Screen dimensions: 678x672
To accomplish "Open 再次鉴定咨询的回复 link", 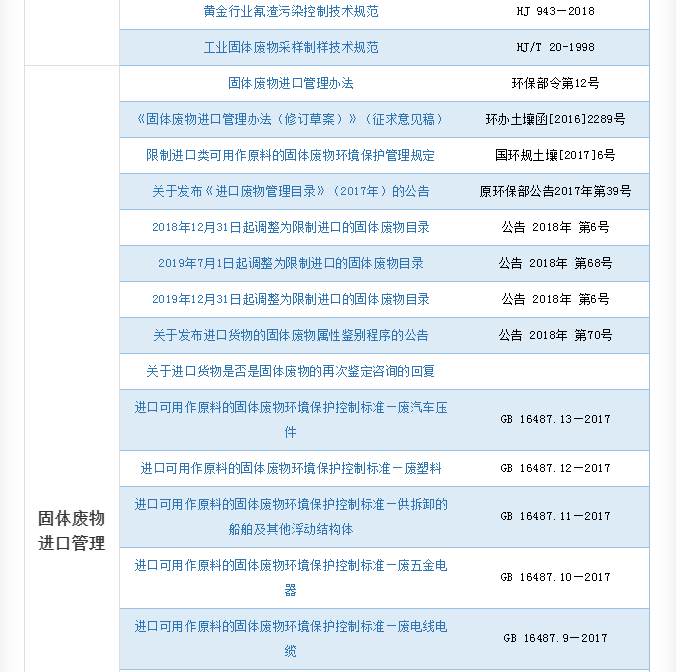I will (x=291, y=371).
